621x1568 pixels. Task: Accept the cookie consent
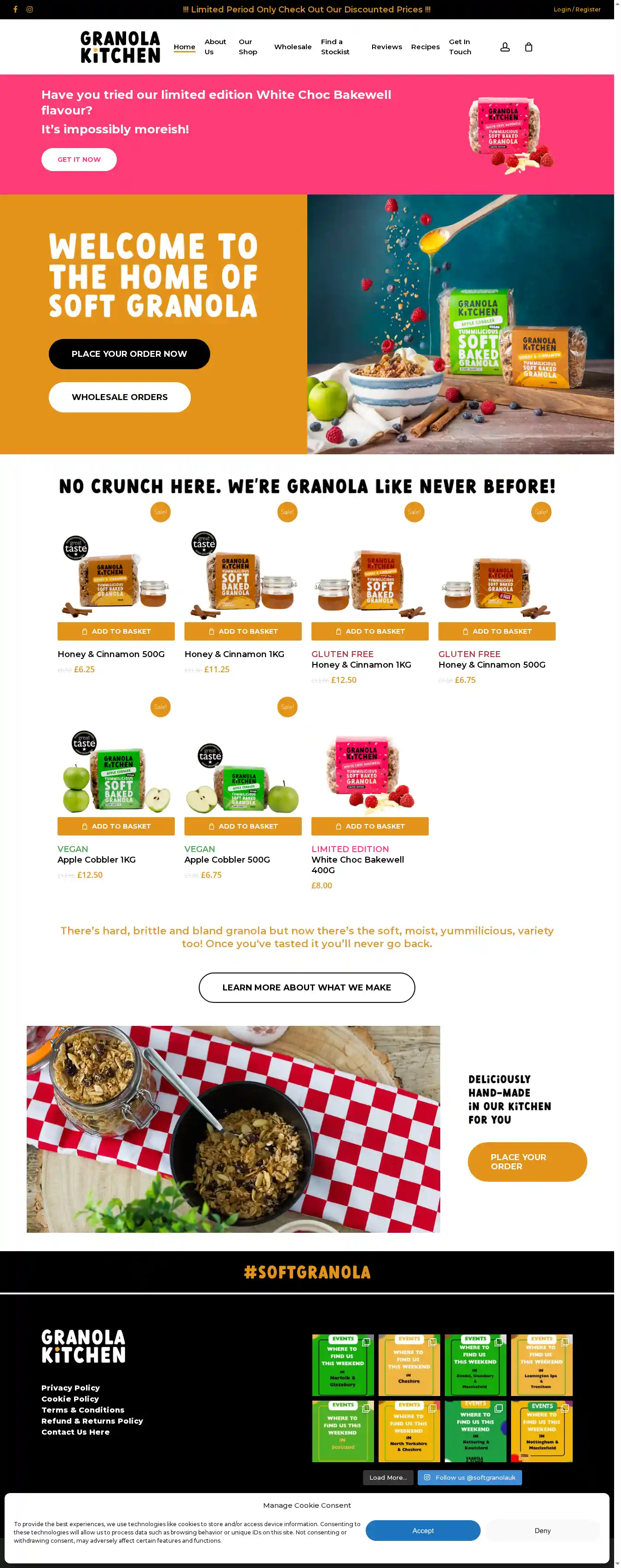(x=423, y=1530)
